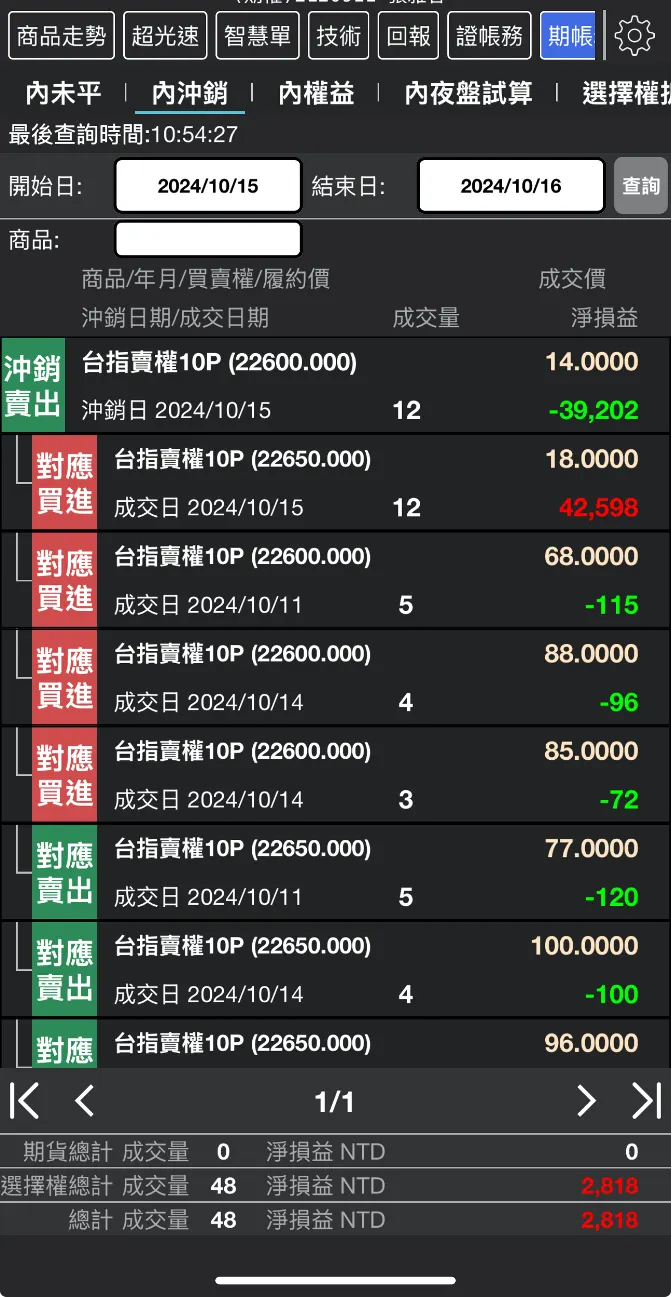Open the 智慧單 section
The width and height of the screenshot is (672, 1297).
tap(257, 36)
